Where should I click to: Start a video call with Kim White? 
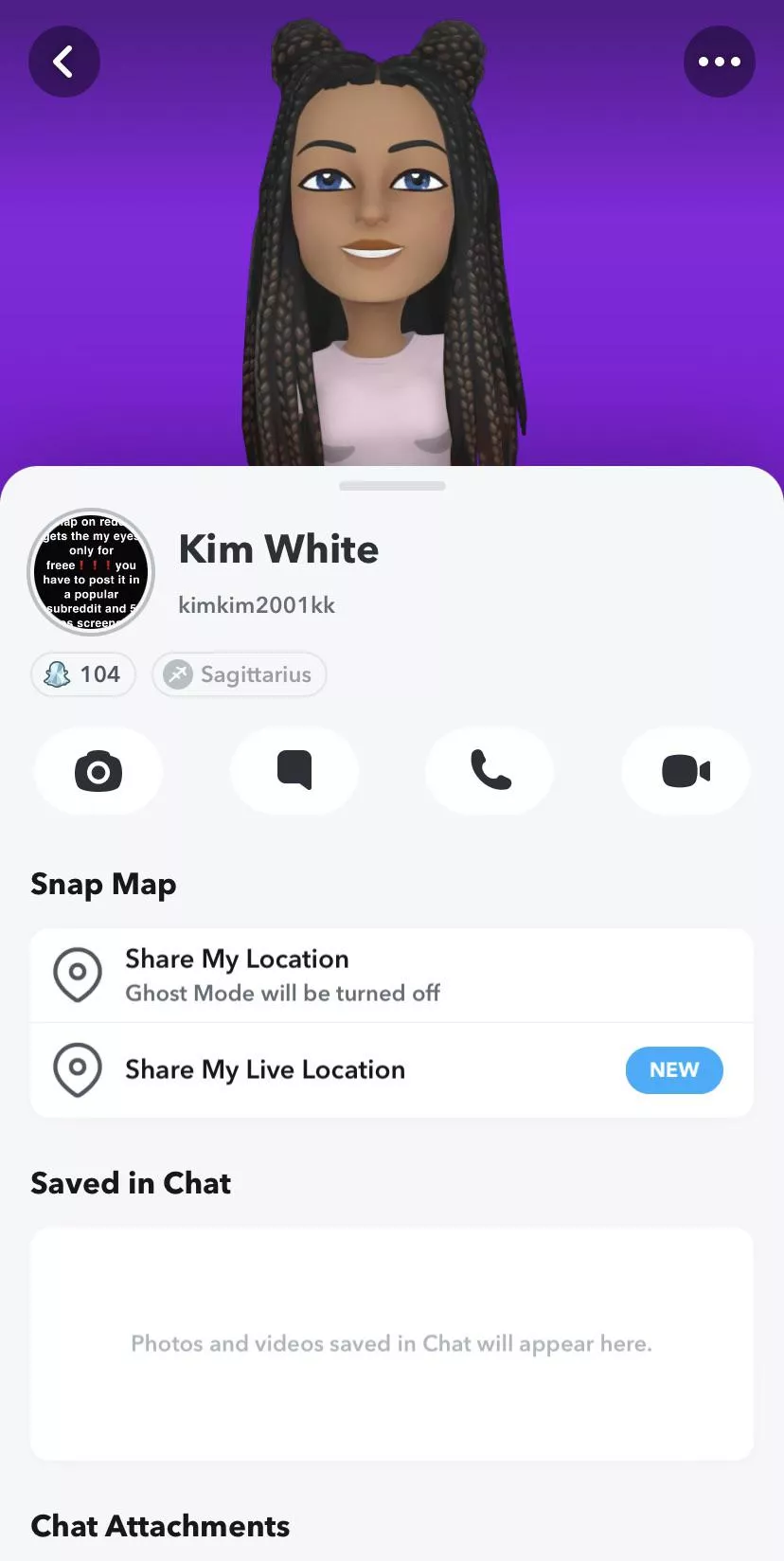[x=686, y=771]
